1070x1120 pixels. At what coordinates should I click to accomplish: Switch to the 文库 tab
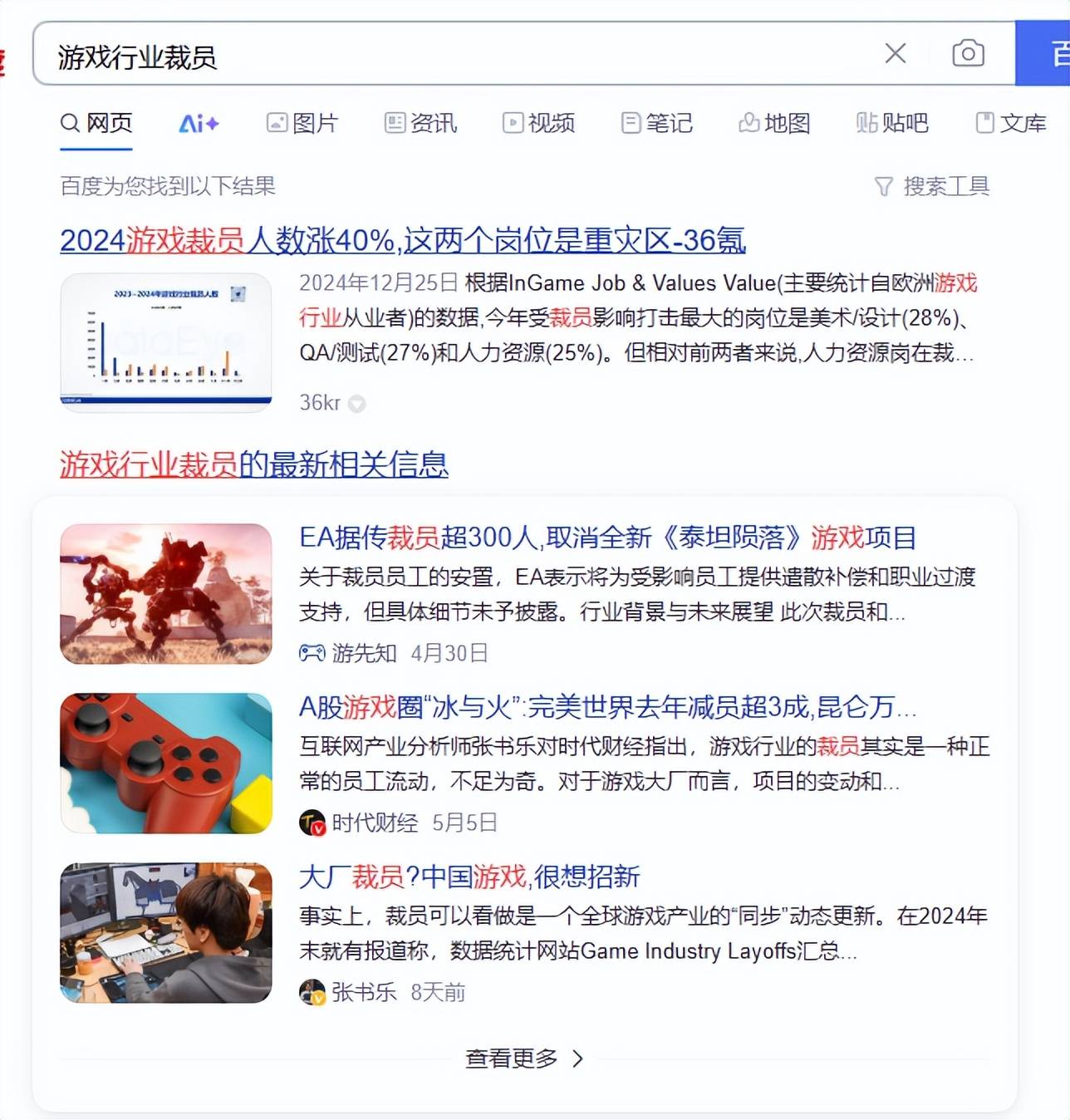[1010, 123]
